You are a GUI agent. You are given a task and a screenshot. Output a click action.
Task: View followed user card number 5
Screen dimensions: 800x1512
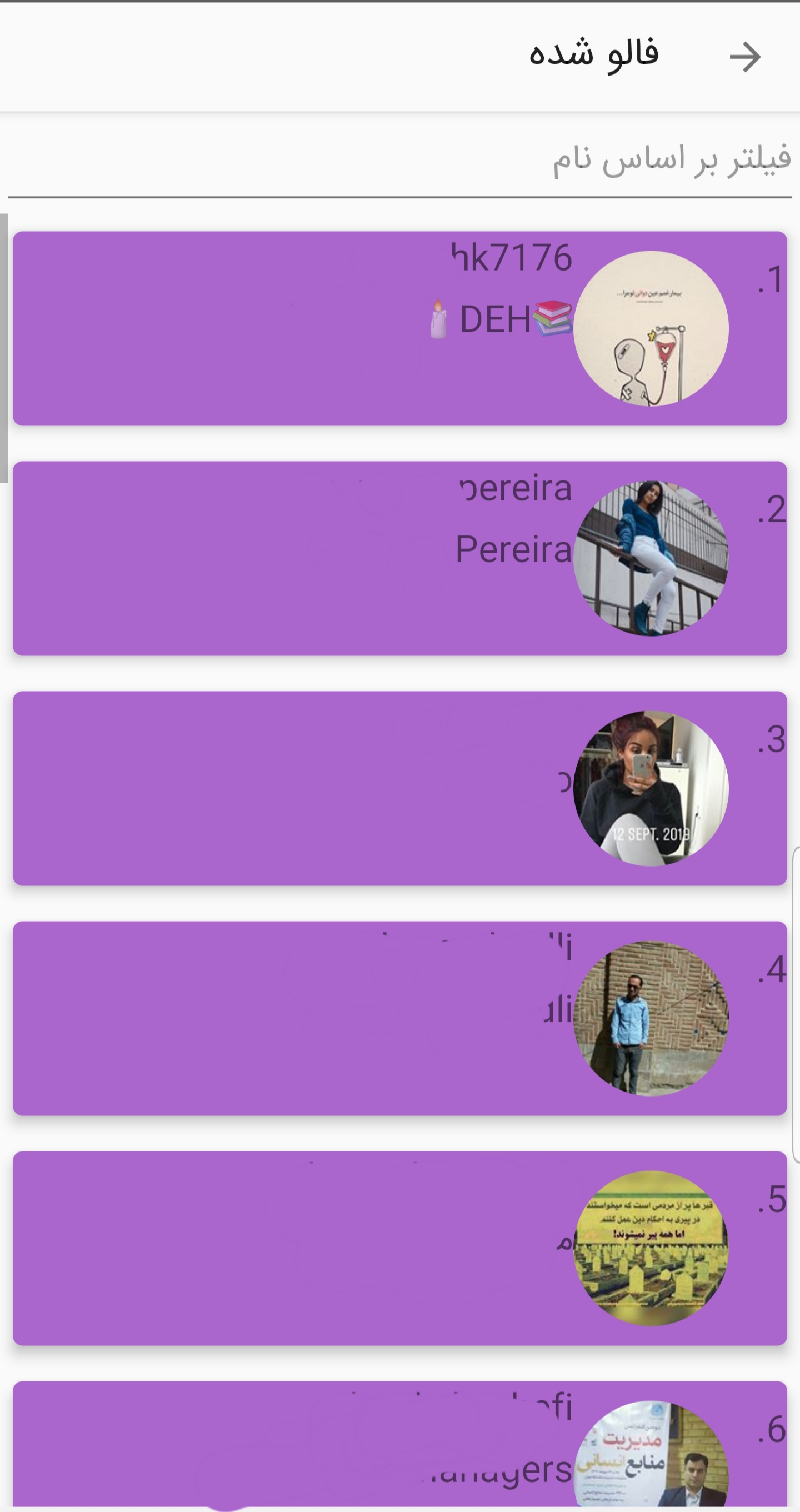[x=399, y=1249]
